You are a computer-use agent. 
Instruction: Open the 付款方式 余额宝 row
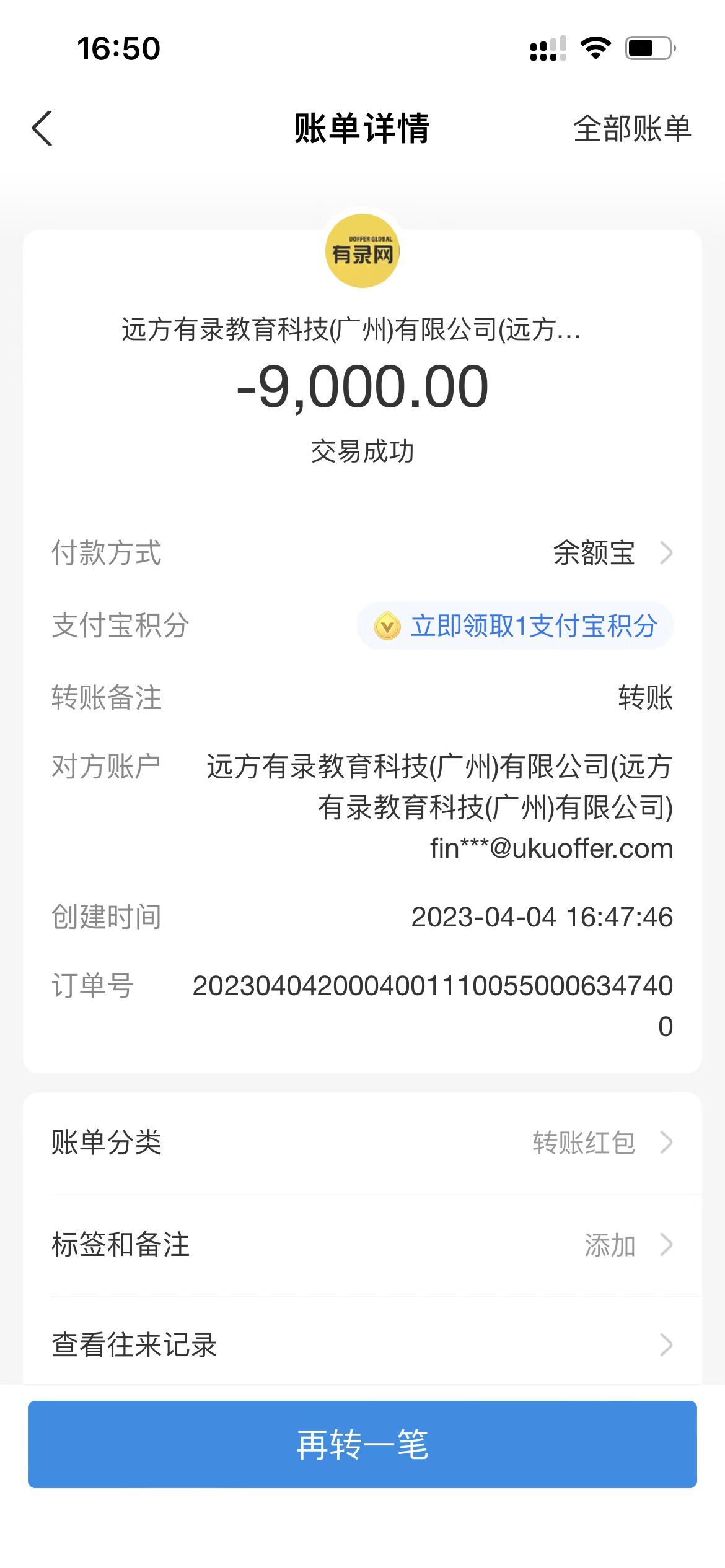tap(610, 552)
